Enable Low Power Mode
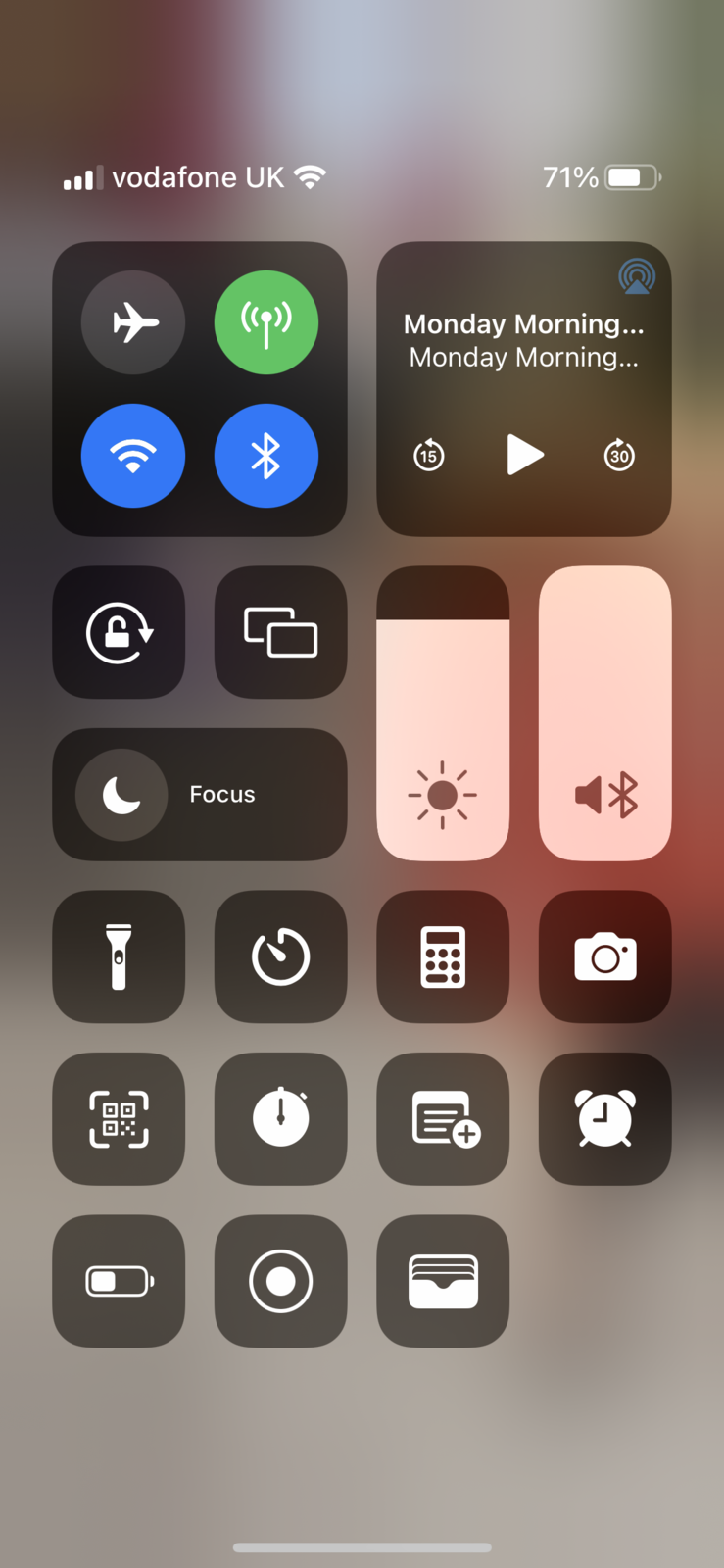This screenshot has height=1568, width=724. pos(119,1281)
